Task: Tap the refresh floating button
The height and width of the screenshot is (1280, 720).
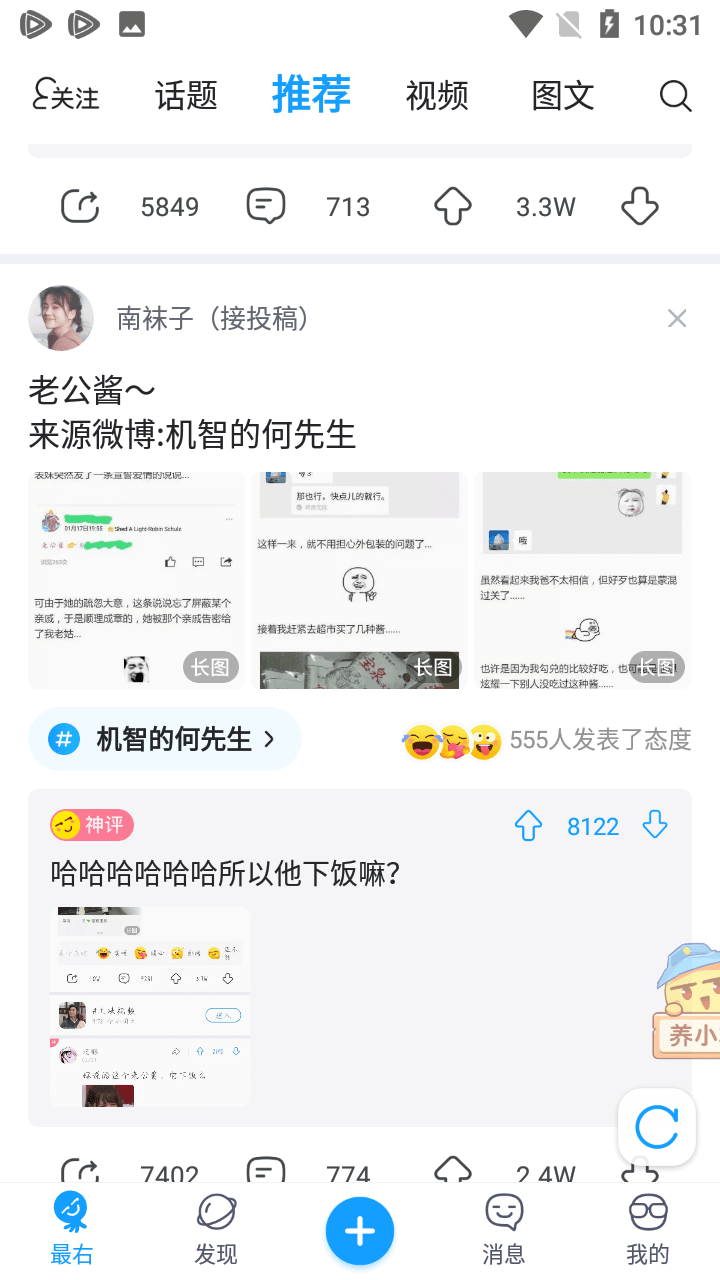Action: (x=657, y=1127)
